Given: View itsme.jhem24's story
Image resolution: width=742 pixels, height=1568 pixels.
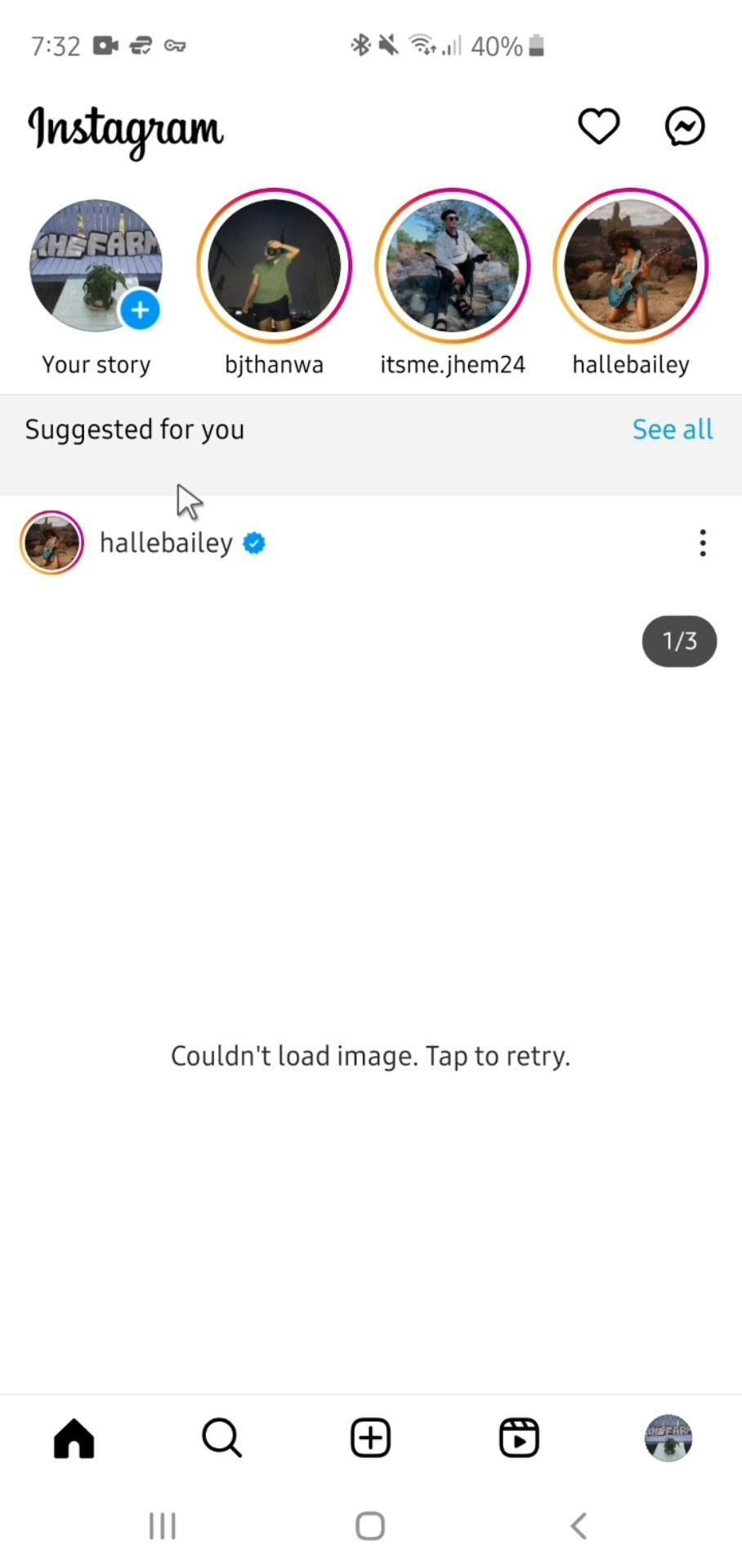Looking at the screenshot, I should (452, 266).
